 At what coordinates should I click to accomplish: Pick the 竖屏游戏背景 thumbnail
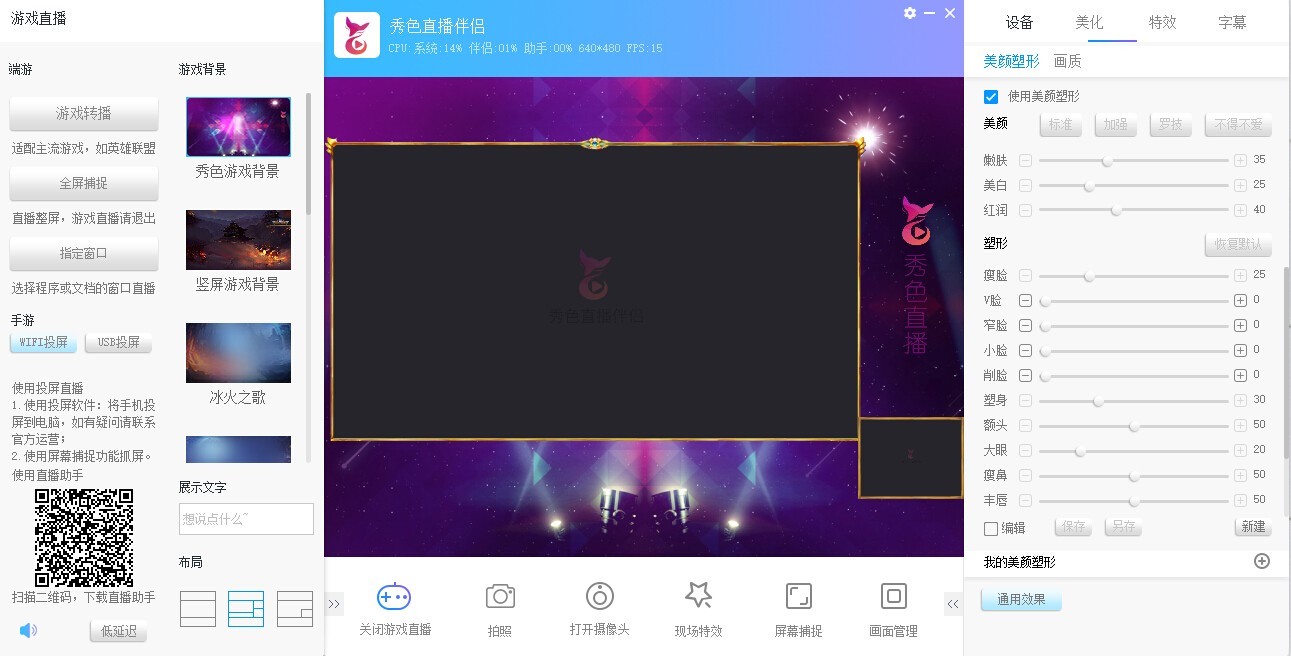click(x=238, y=240)
